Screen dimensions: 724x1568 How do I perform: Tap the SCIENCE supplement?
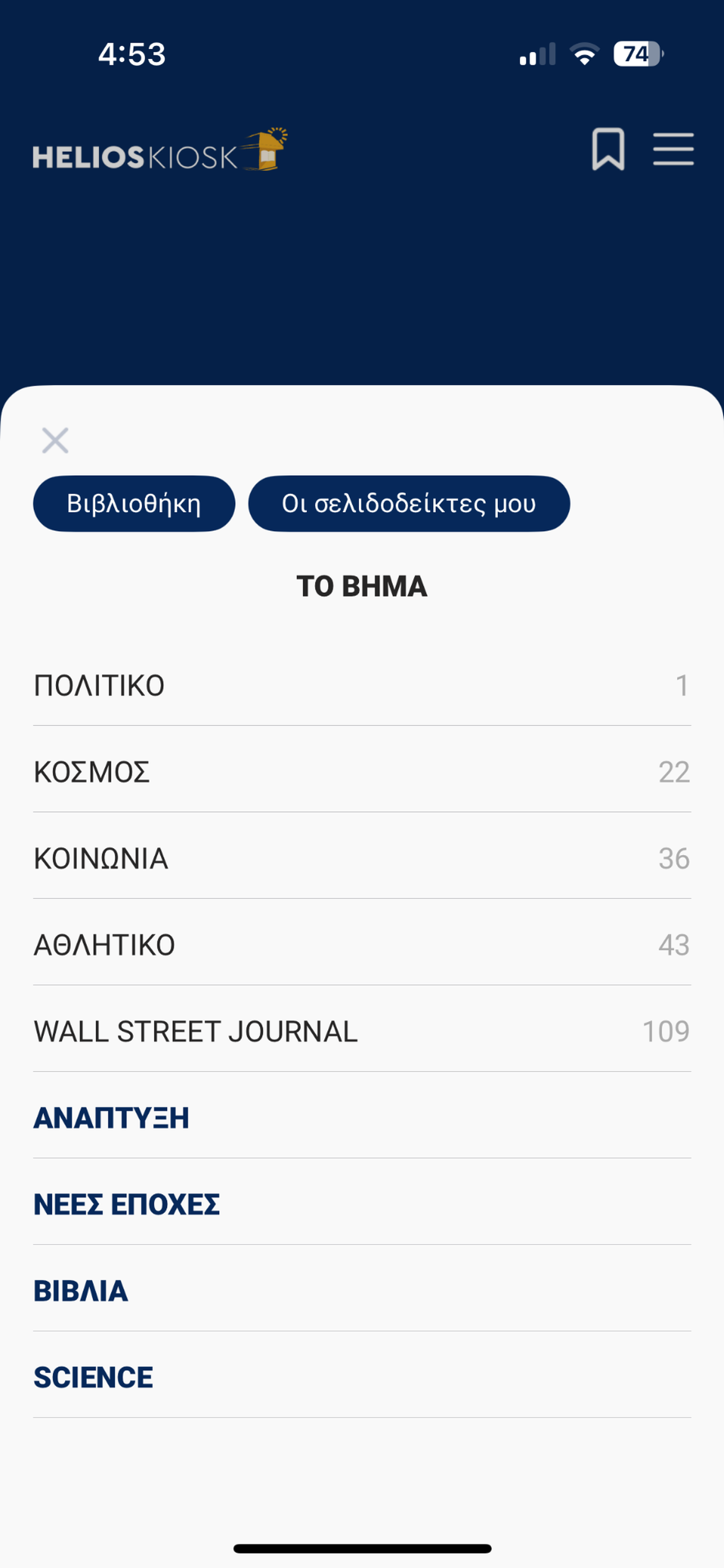point(362,1377)
